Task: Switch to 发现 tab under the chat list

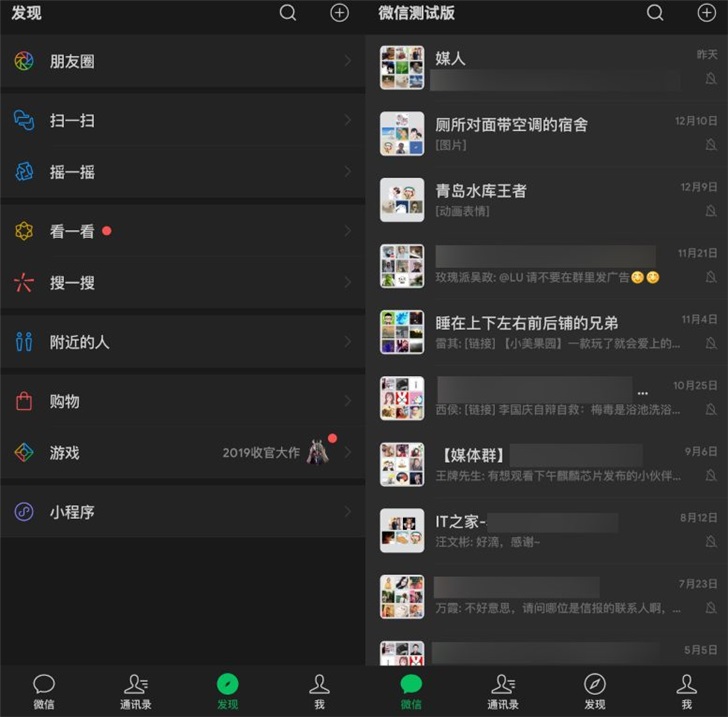Action: coord(595,691)
